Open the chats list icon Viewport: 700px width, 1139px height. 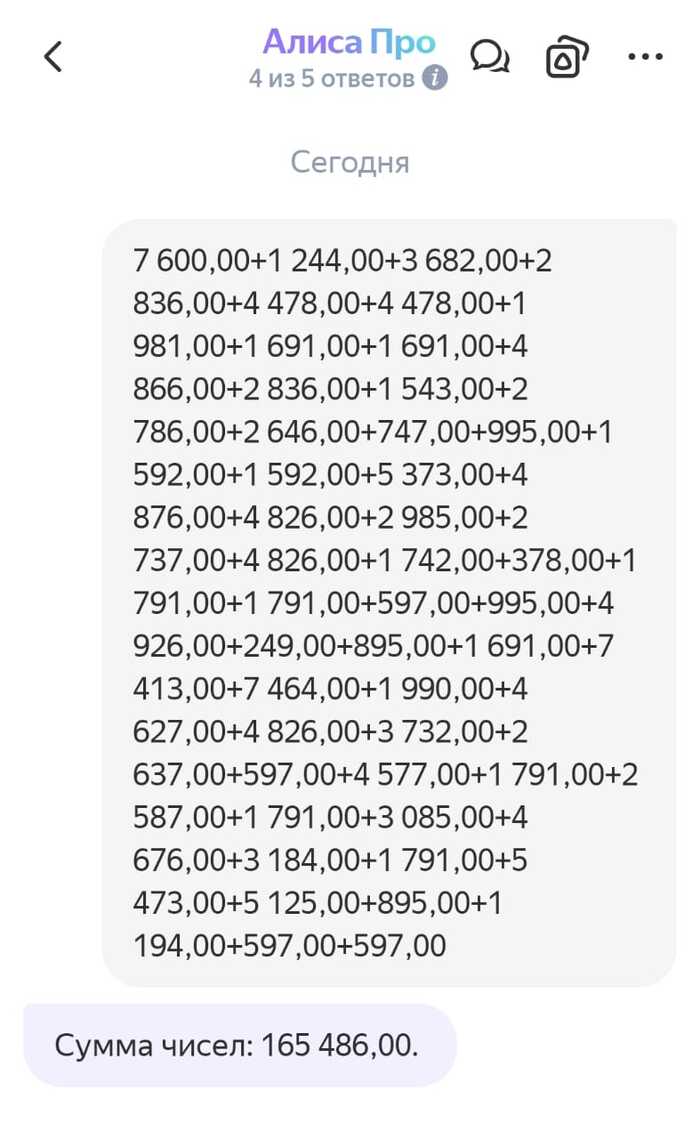(x=490, y=57)
